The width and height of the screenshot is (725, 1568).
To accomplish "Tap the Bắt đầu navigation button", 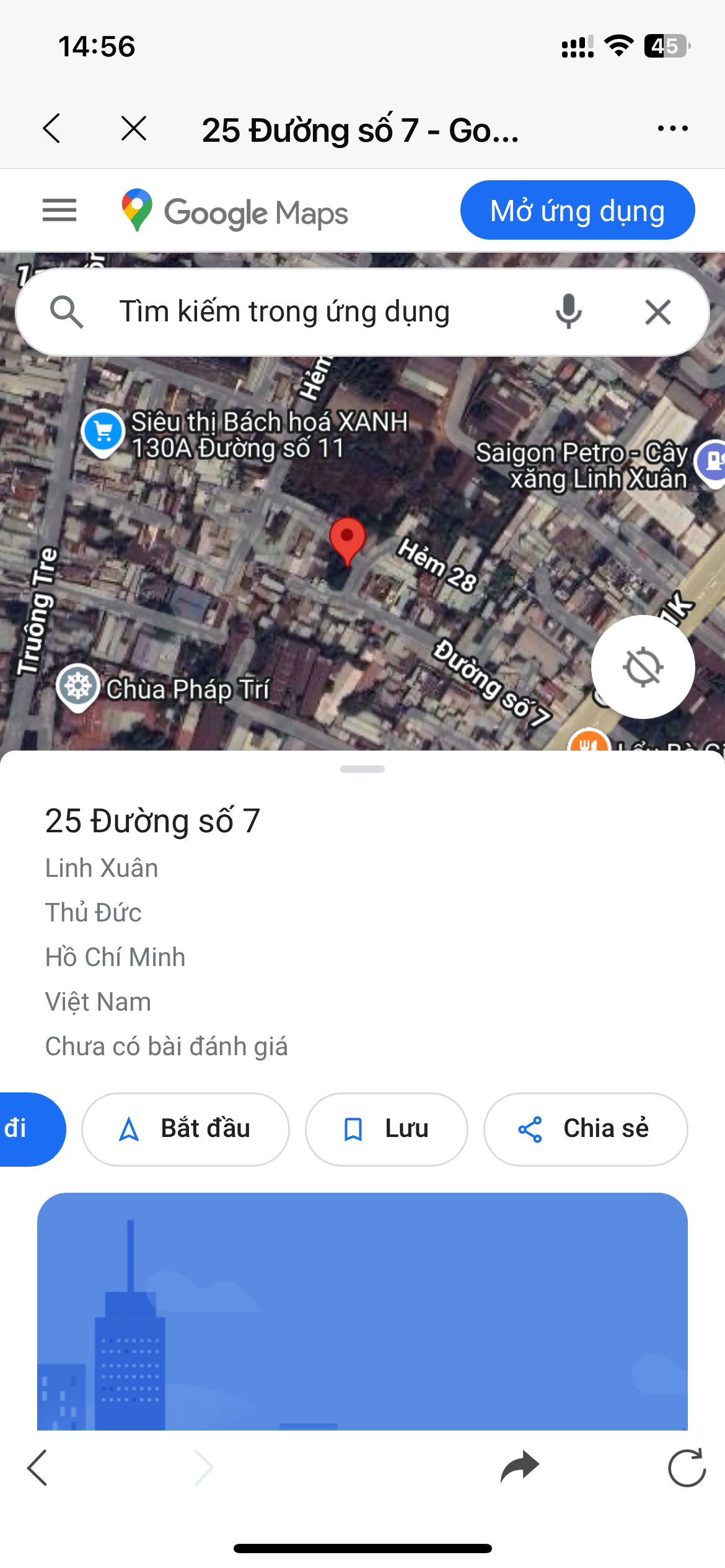I will tap(185, 1129).
